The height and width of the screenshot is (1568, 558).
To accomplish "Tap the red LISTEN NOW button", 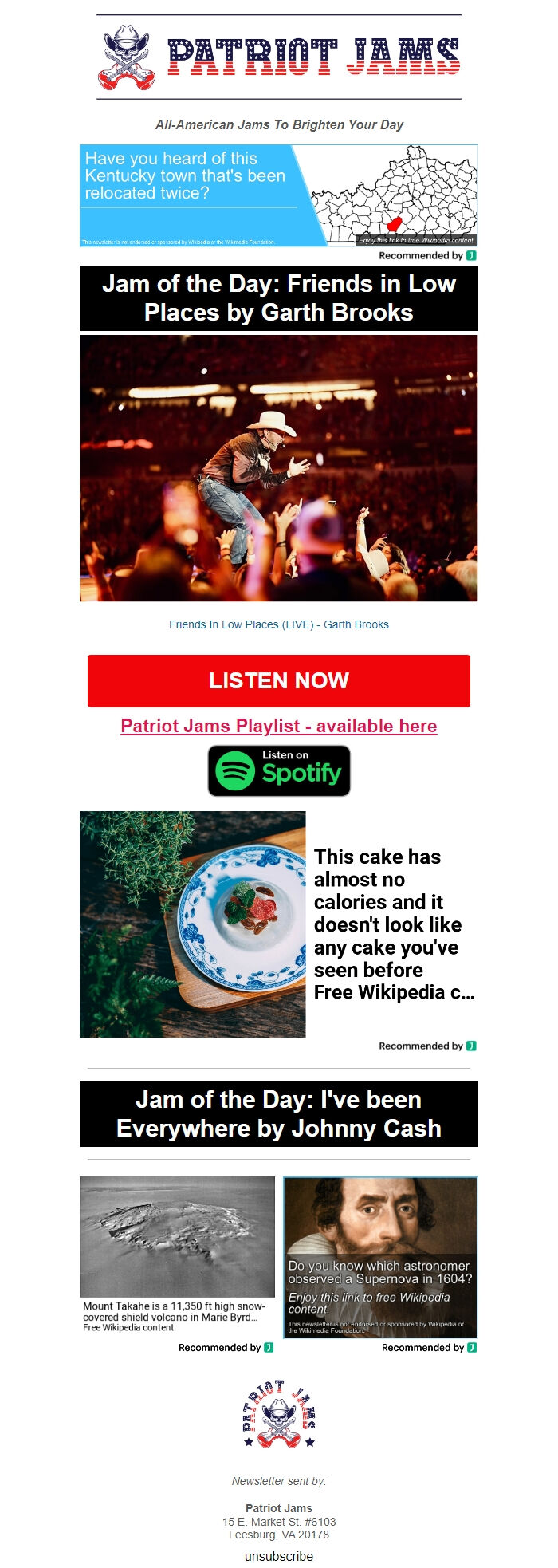I will coord(278,680).
